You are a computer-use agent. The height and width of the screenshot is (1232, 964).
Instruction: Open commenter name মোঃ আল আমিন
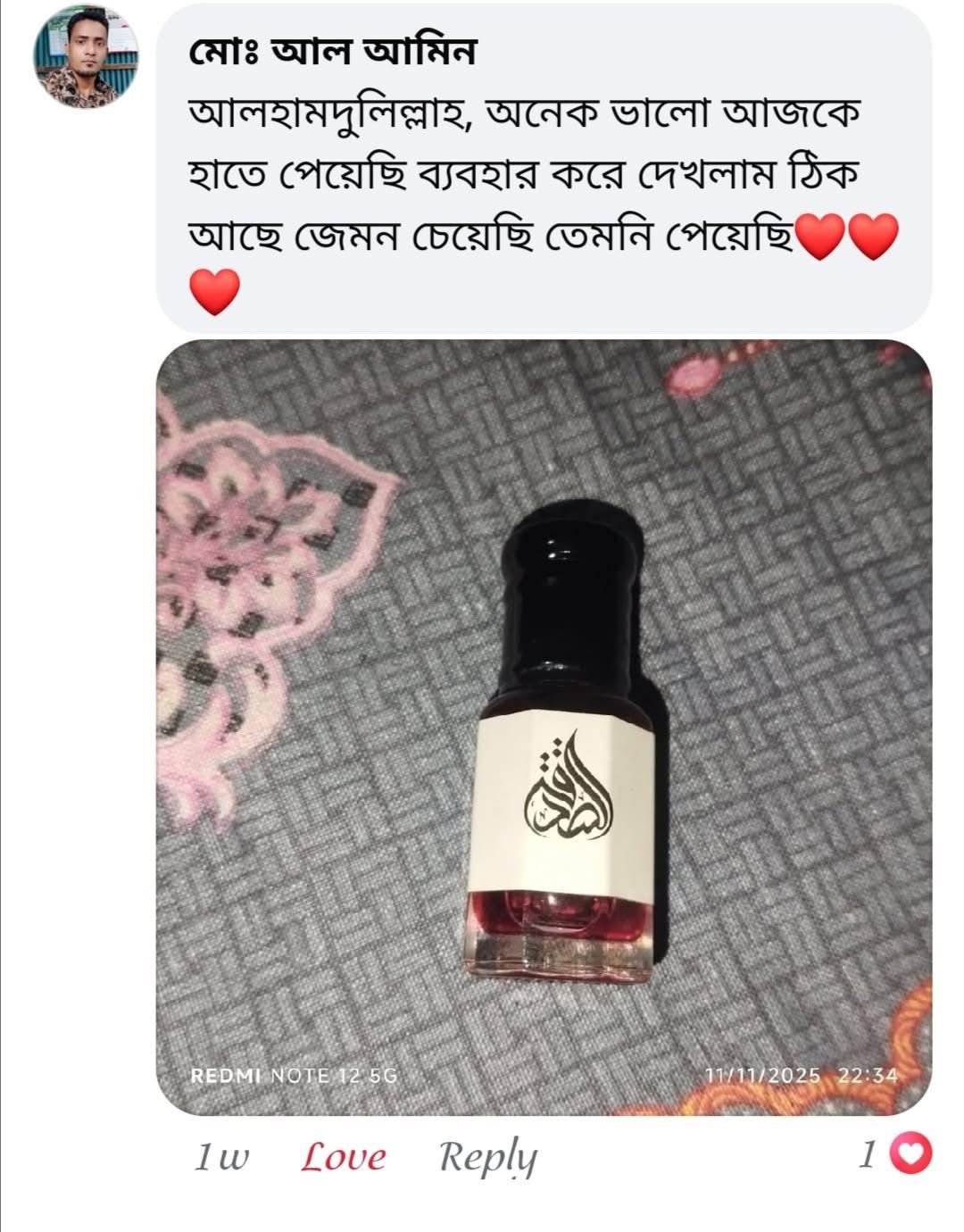point(332,54)
